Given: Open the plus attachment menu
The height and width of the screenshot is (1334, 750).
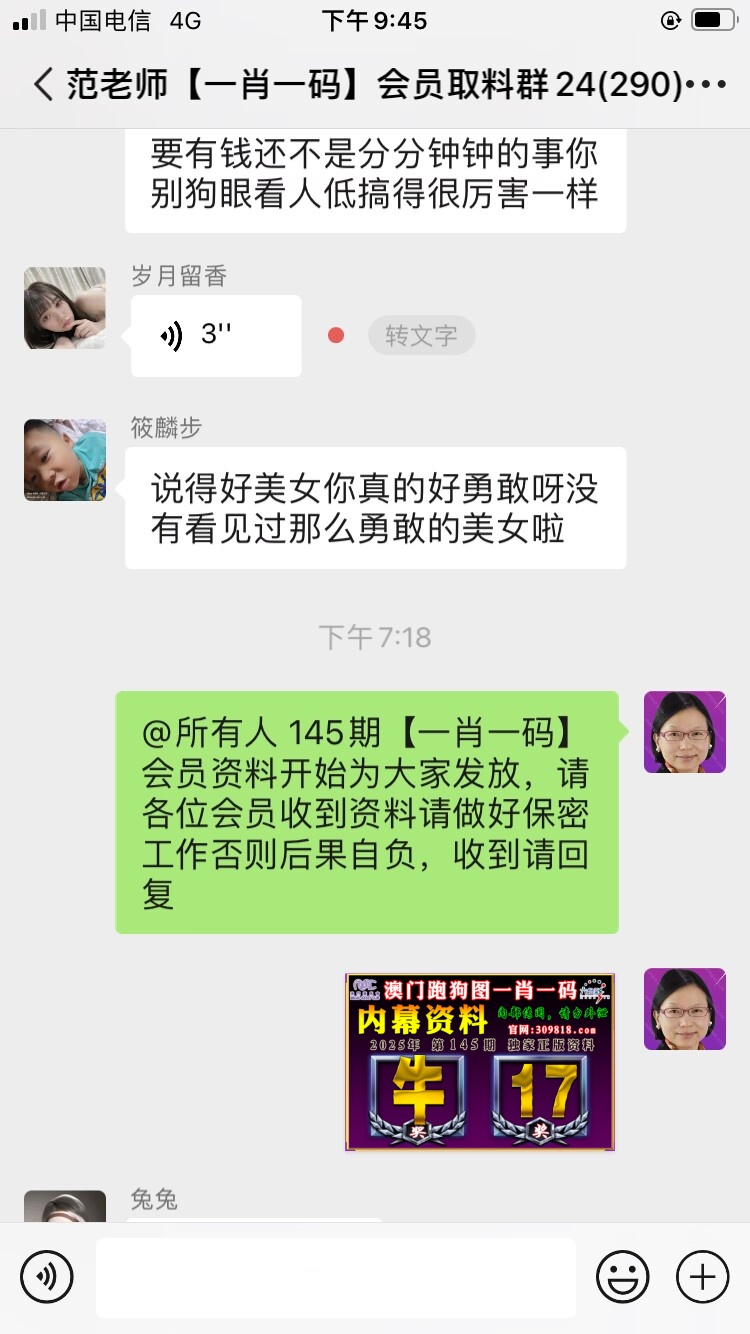Looking at the screenshot, I should point(702,1277).
